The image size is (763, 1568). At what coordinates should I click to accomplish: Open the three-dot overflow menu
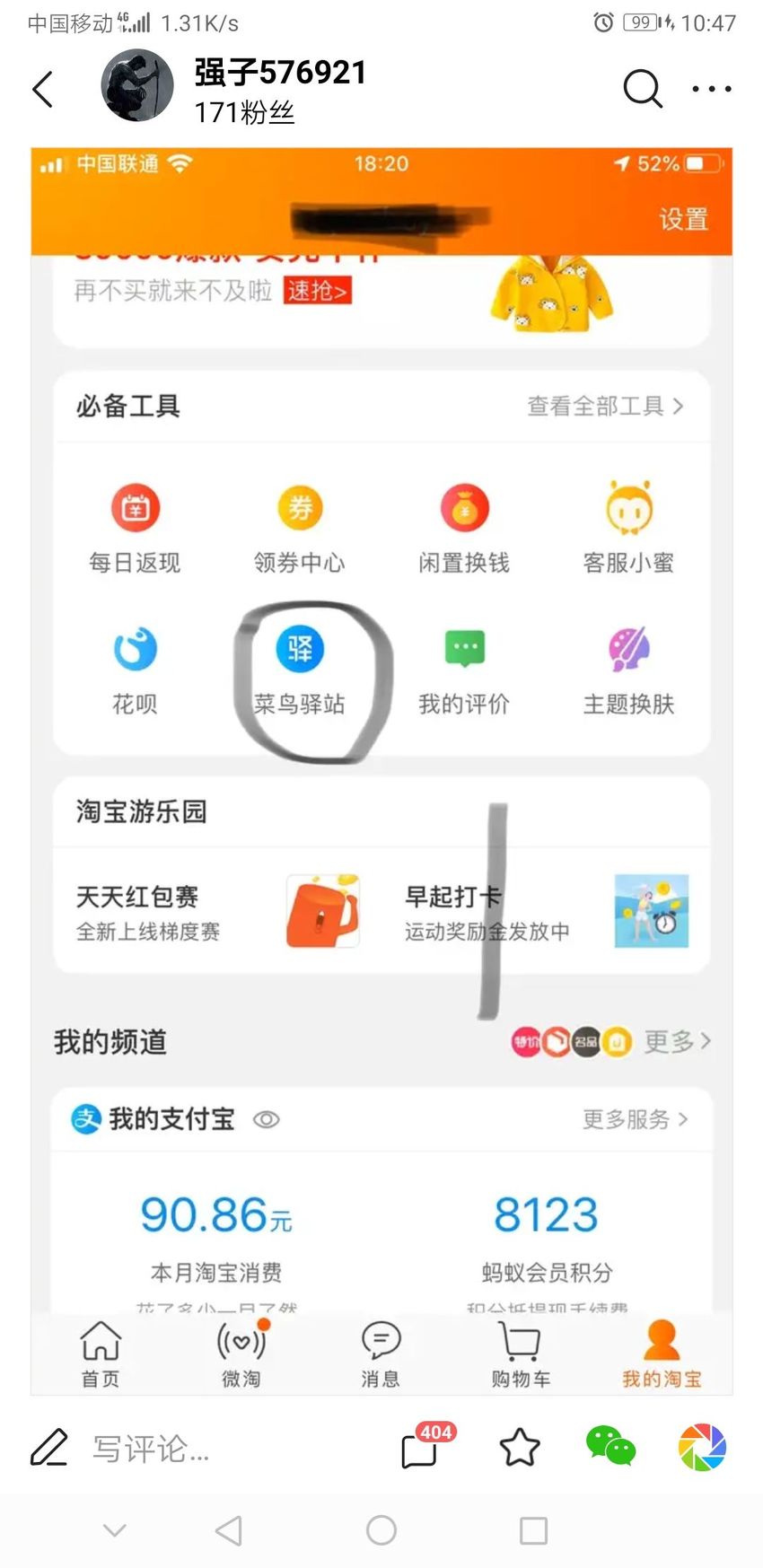pos(712,89)
